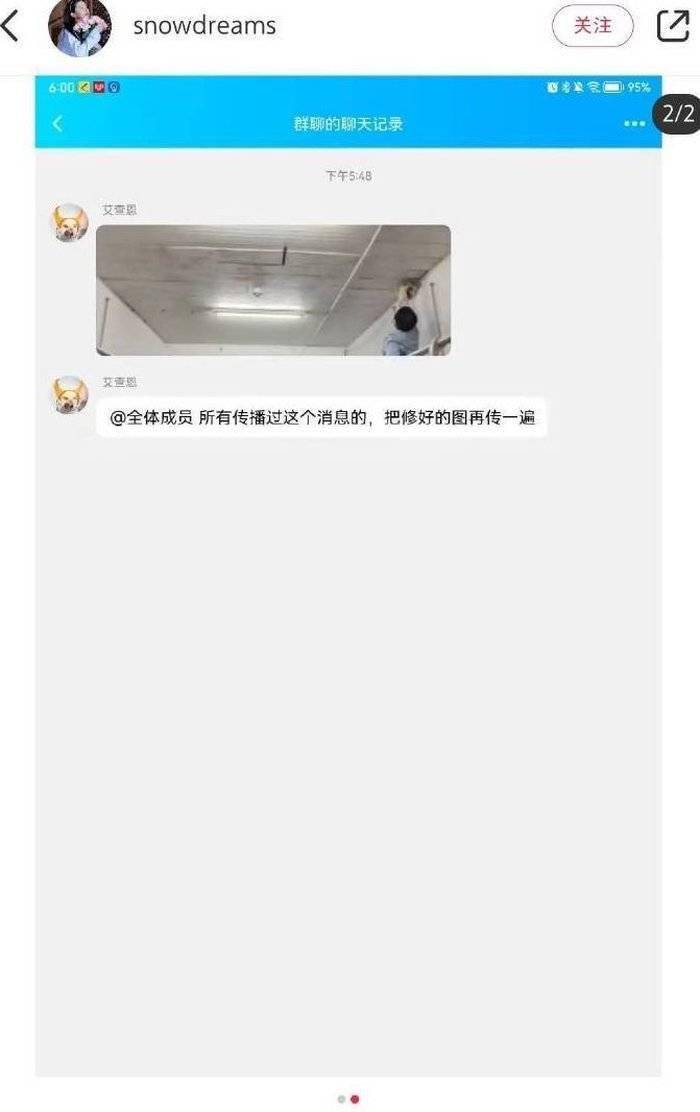Share this post
The image size is (700, 1112).
[x=673, y=26]
